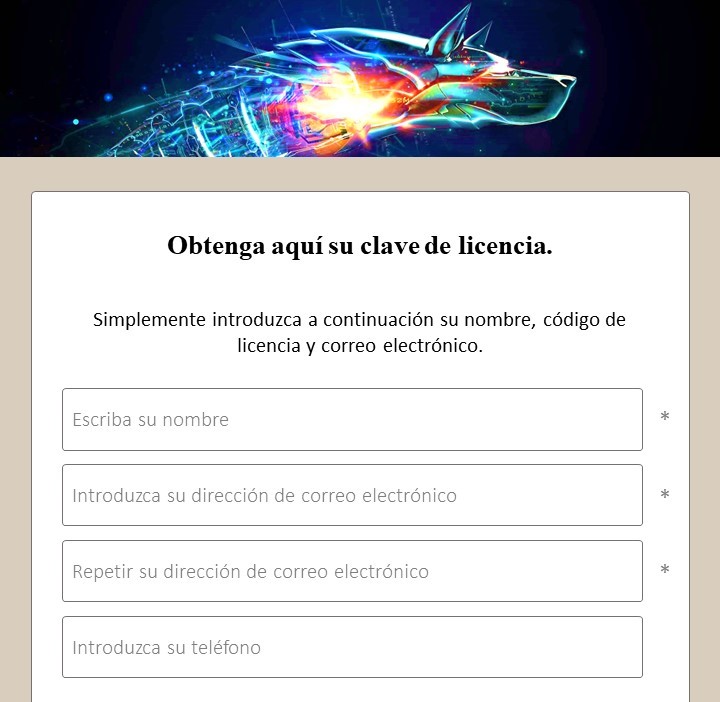
Task: Tap the 'Escriba su nombre' field
Action: coord(352,419)
